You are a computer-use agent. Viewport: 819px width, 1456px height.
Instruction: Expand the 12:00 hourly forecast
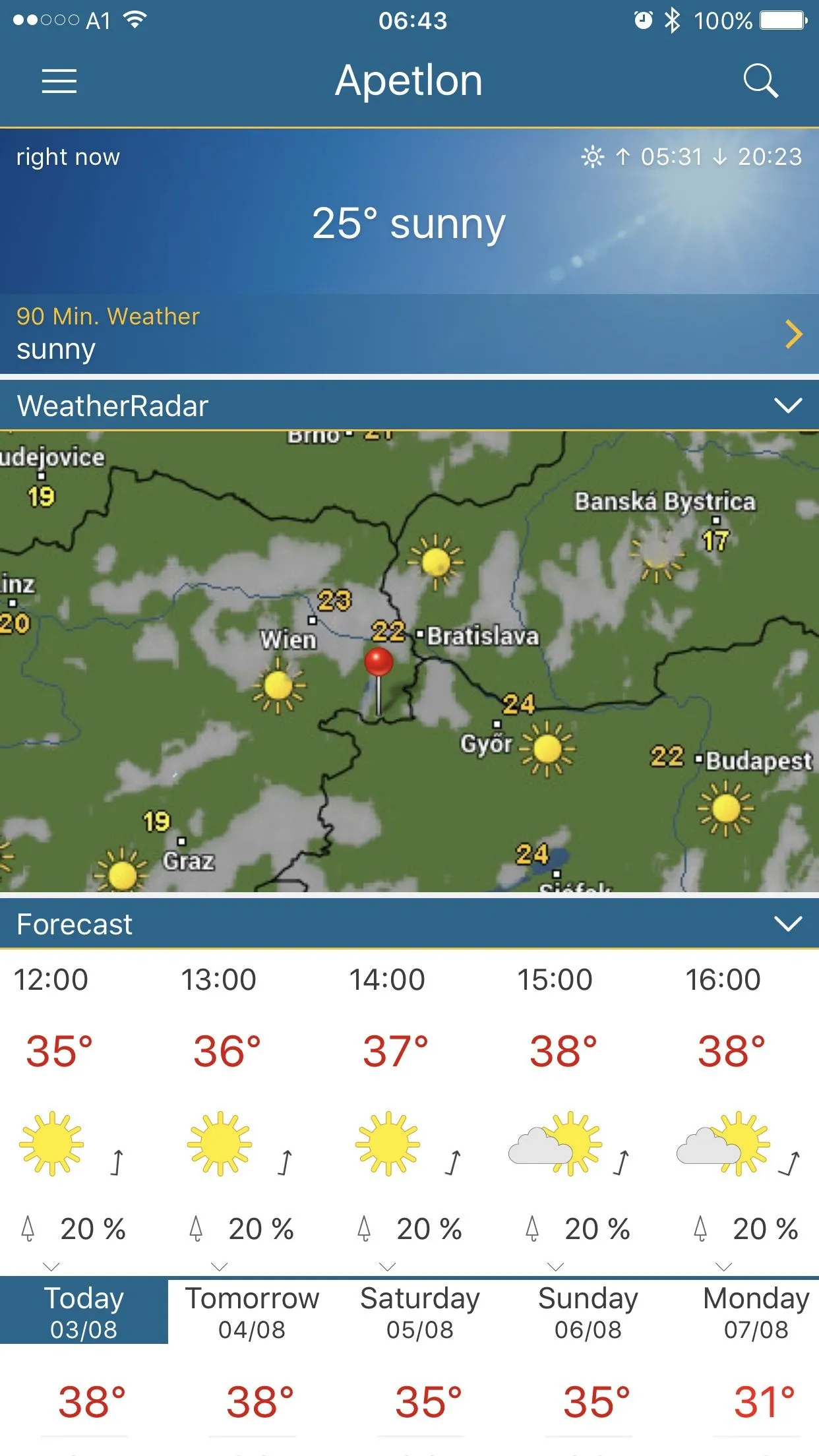pyautogui.click(x=51, y=1266)
